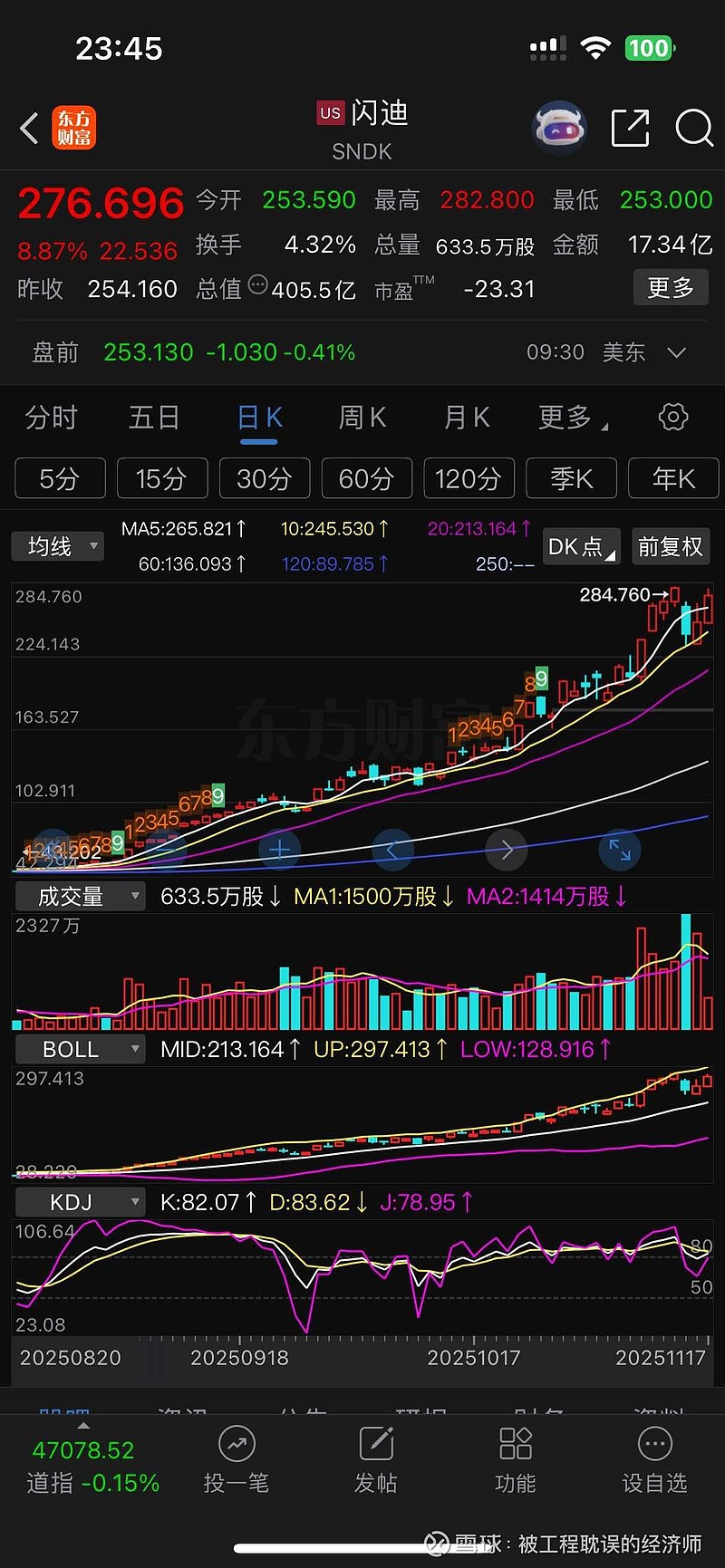This screenshot has height=1568, width=725.
Task: Tap the search icon
Action: [694, 129]
